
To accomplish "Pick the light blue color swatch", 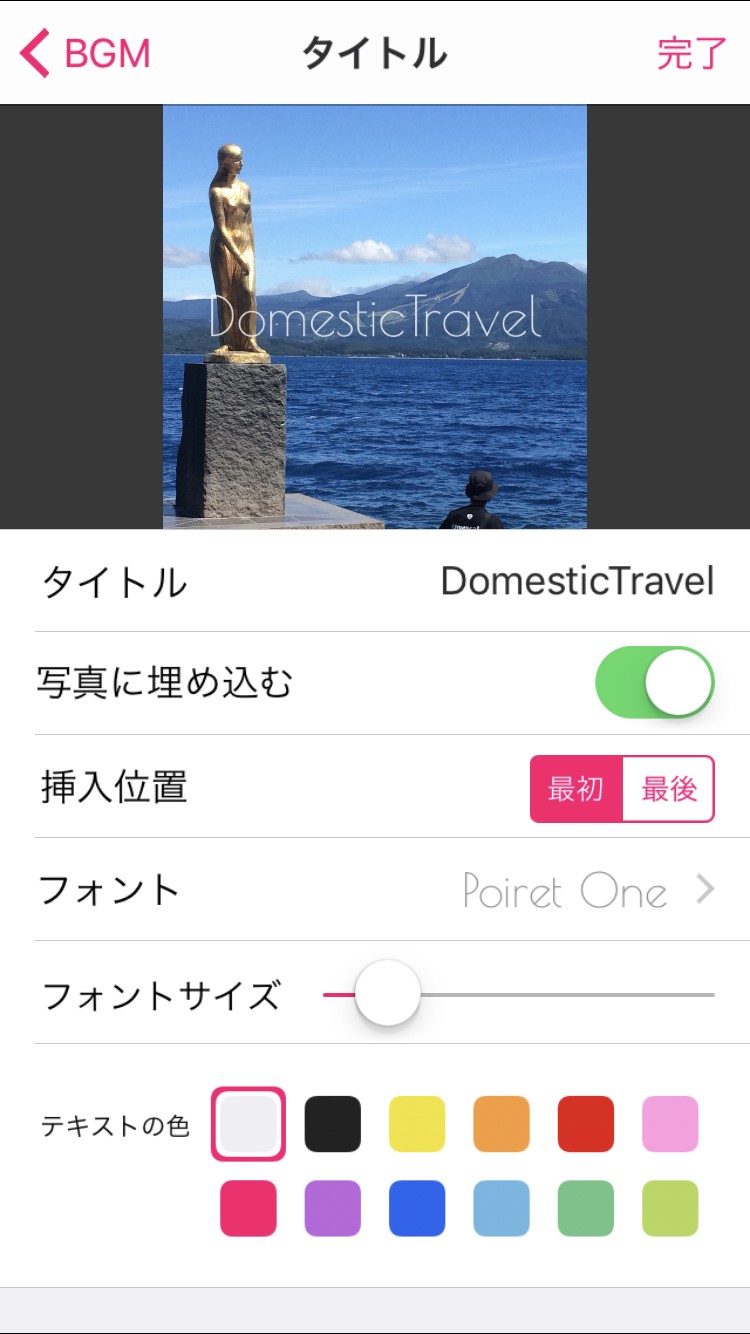I will [501, 1208].
